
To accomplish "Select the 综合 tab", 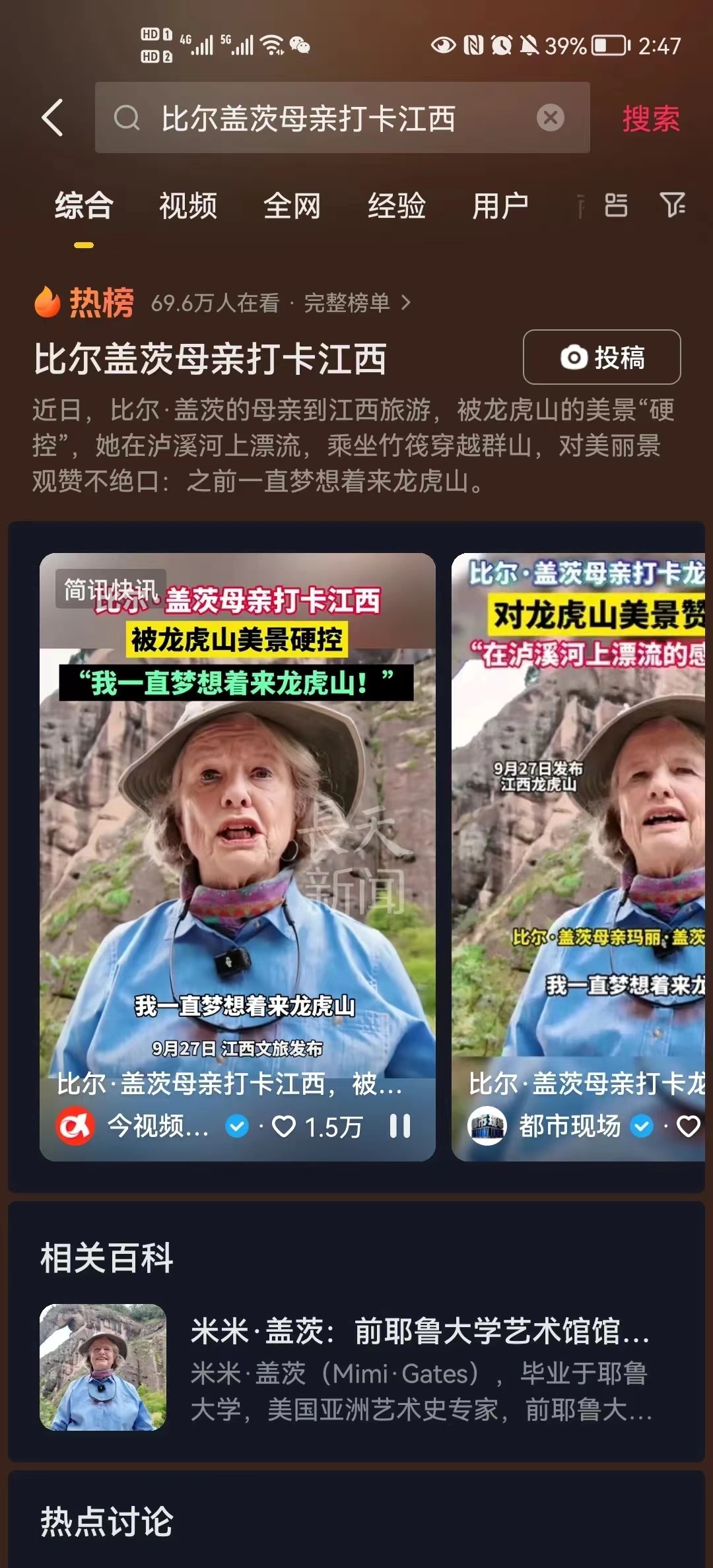I will (84, 205).
